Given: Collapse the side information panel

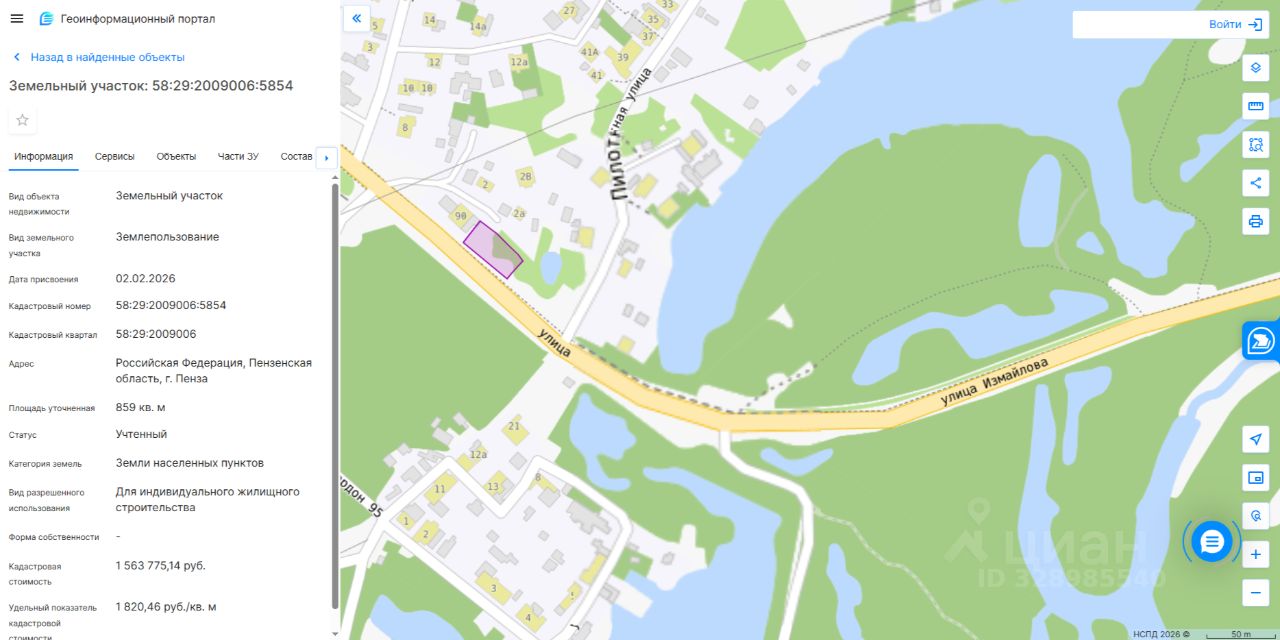Looking at the screenshot, I should click(x=356, y=18).
